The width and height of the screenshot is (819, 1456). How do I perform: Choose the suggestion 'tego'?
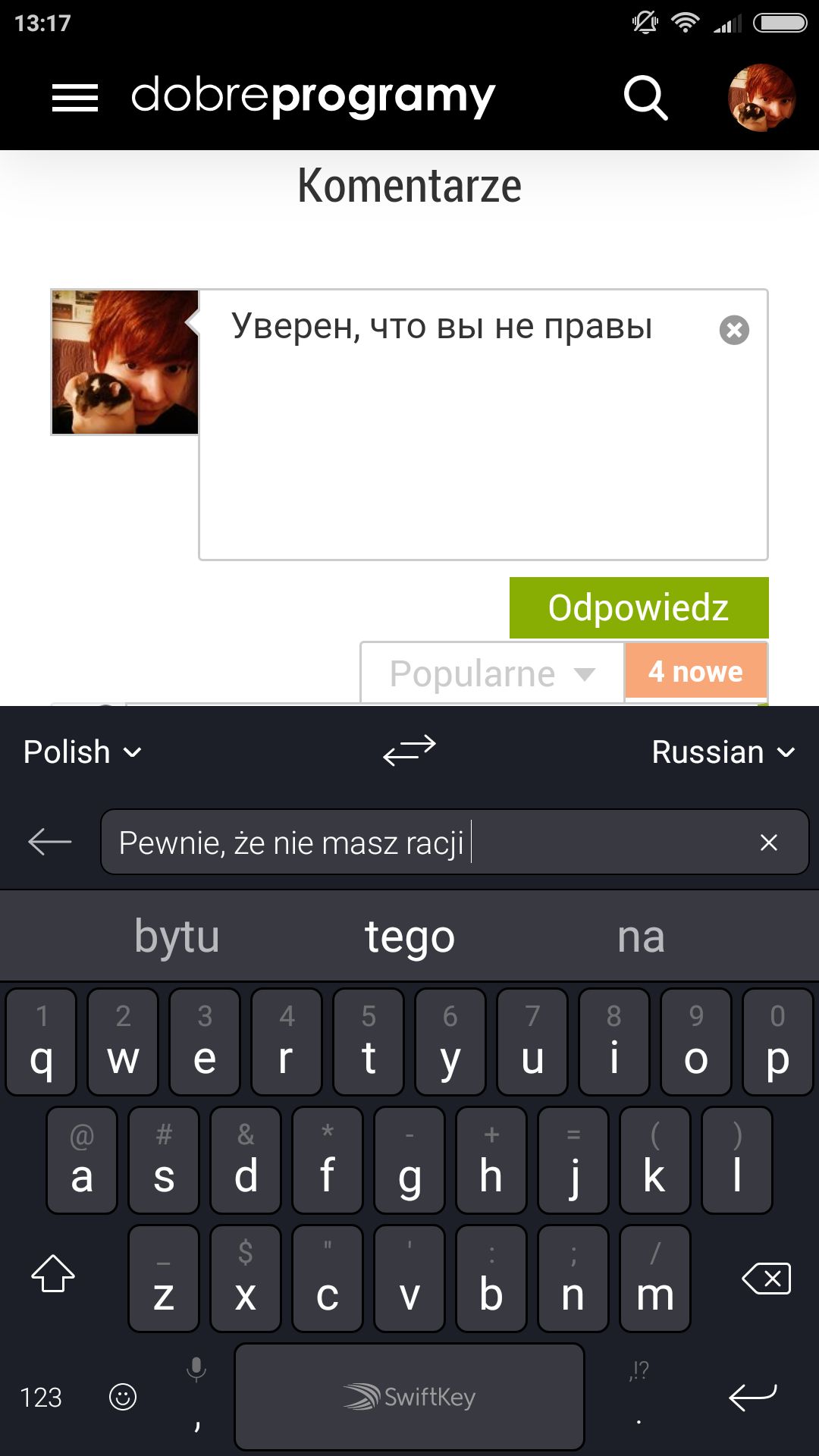[x=409, y=937]
